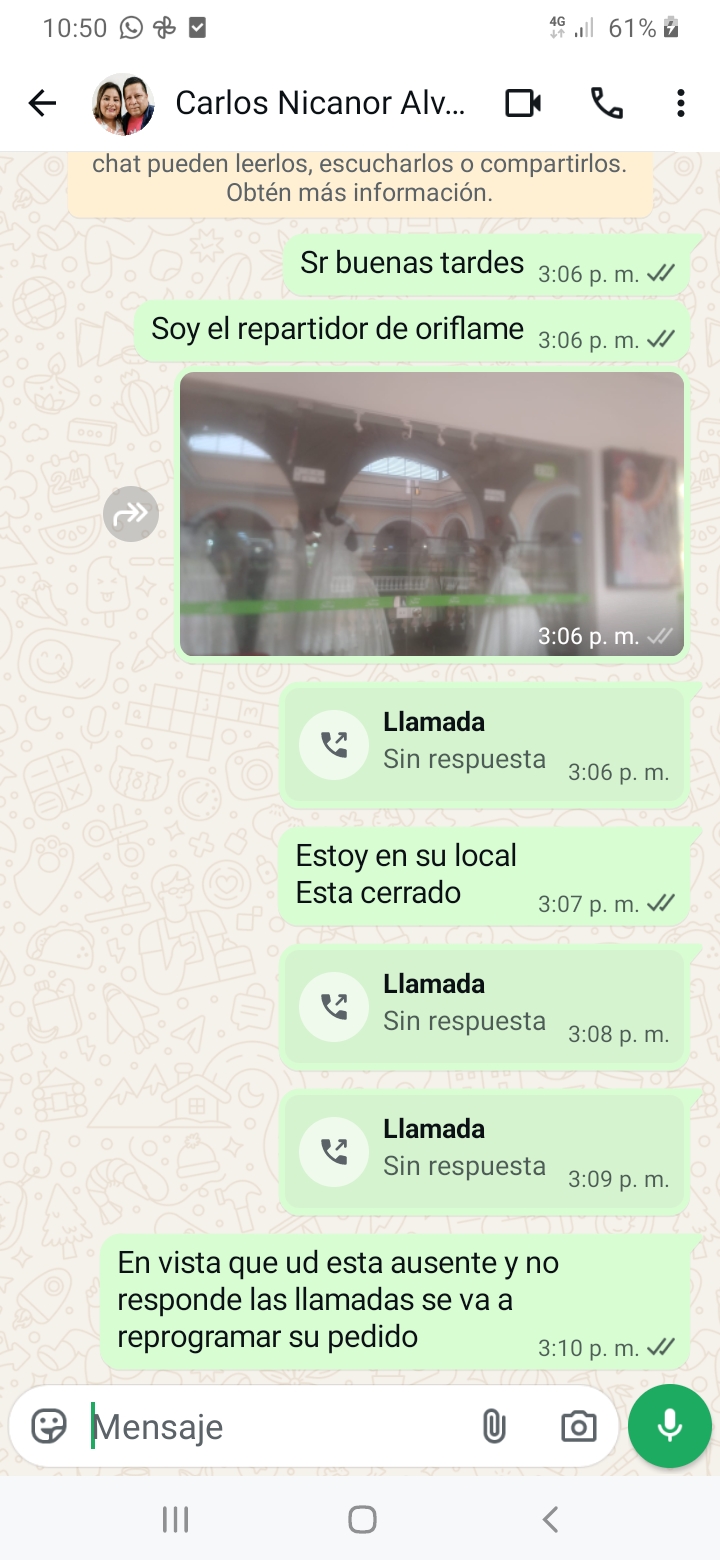Attach a file with the paperclip

[494, 1426]
